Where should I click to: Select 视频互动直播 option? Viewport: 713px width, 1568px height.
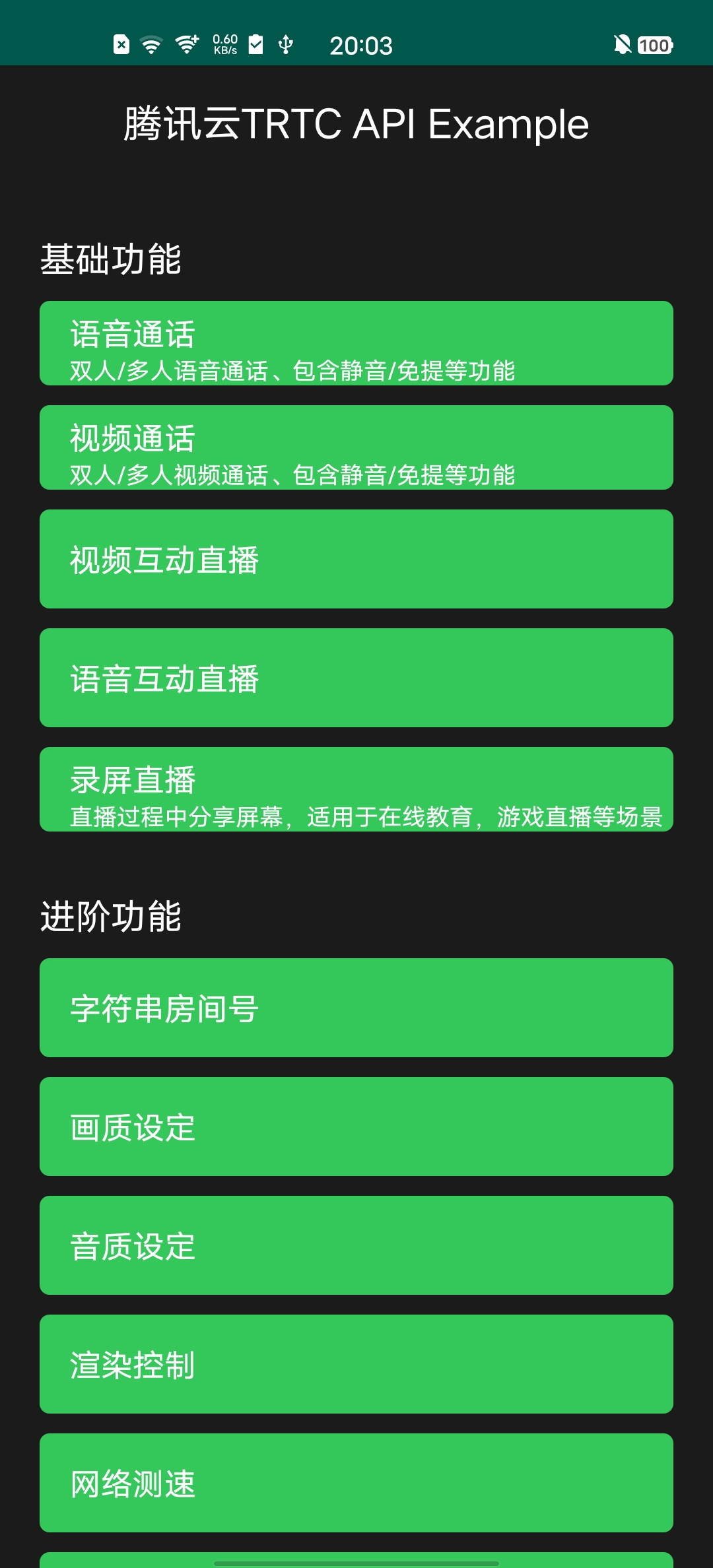(356, 559)
